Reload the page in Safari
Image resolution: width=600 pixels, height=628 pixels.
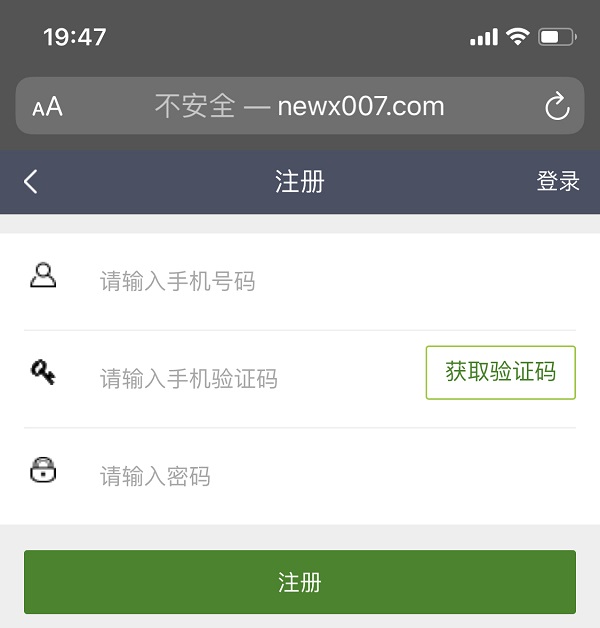tap(556, 106)
